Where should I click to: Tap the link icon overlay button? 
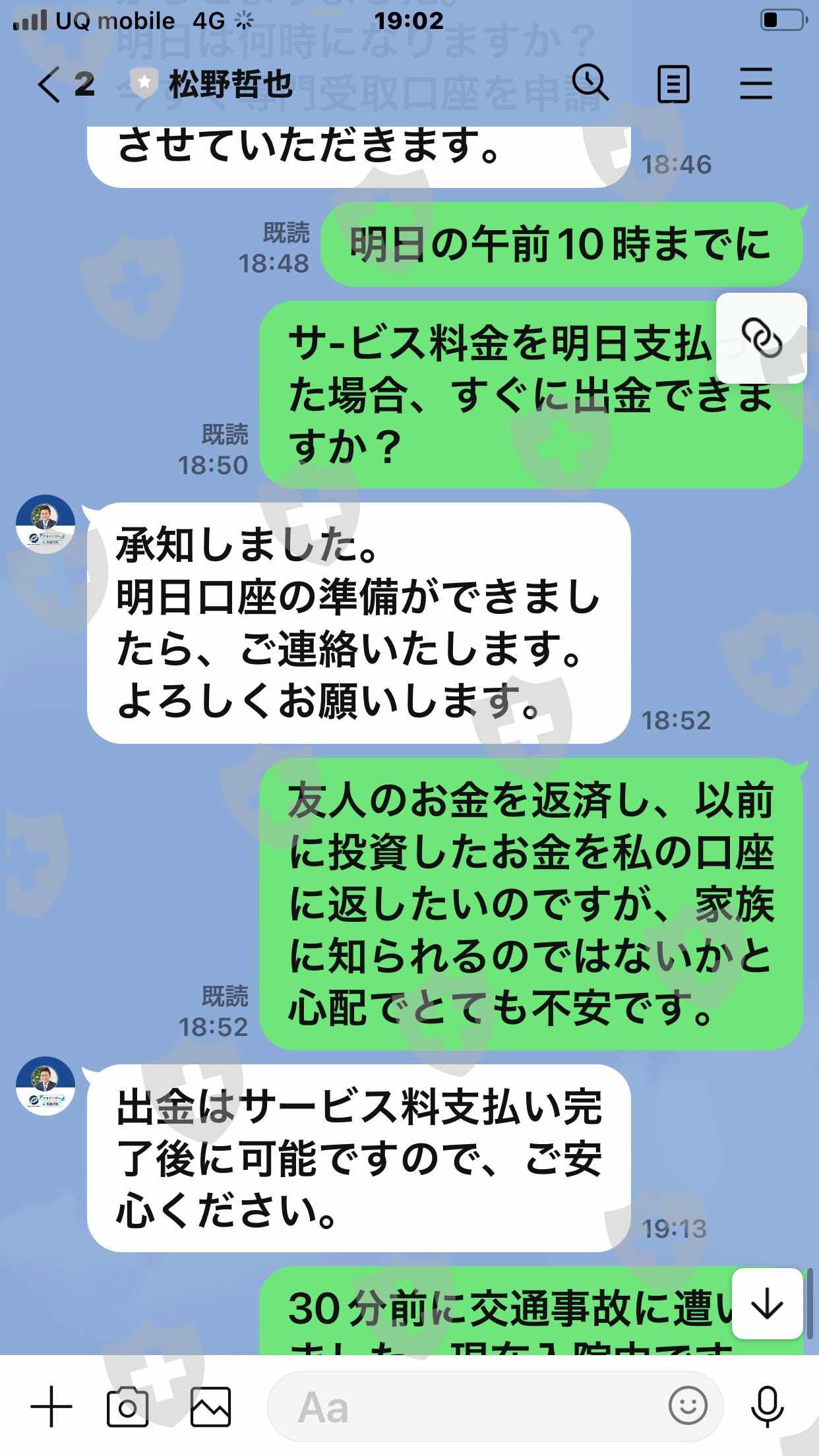pos(762,338)
